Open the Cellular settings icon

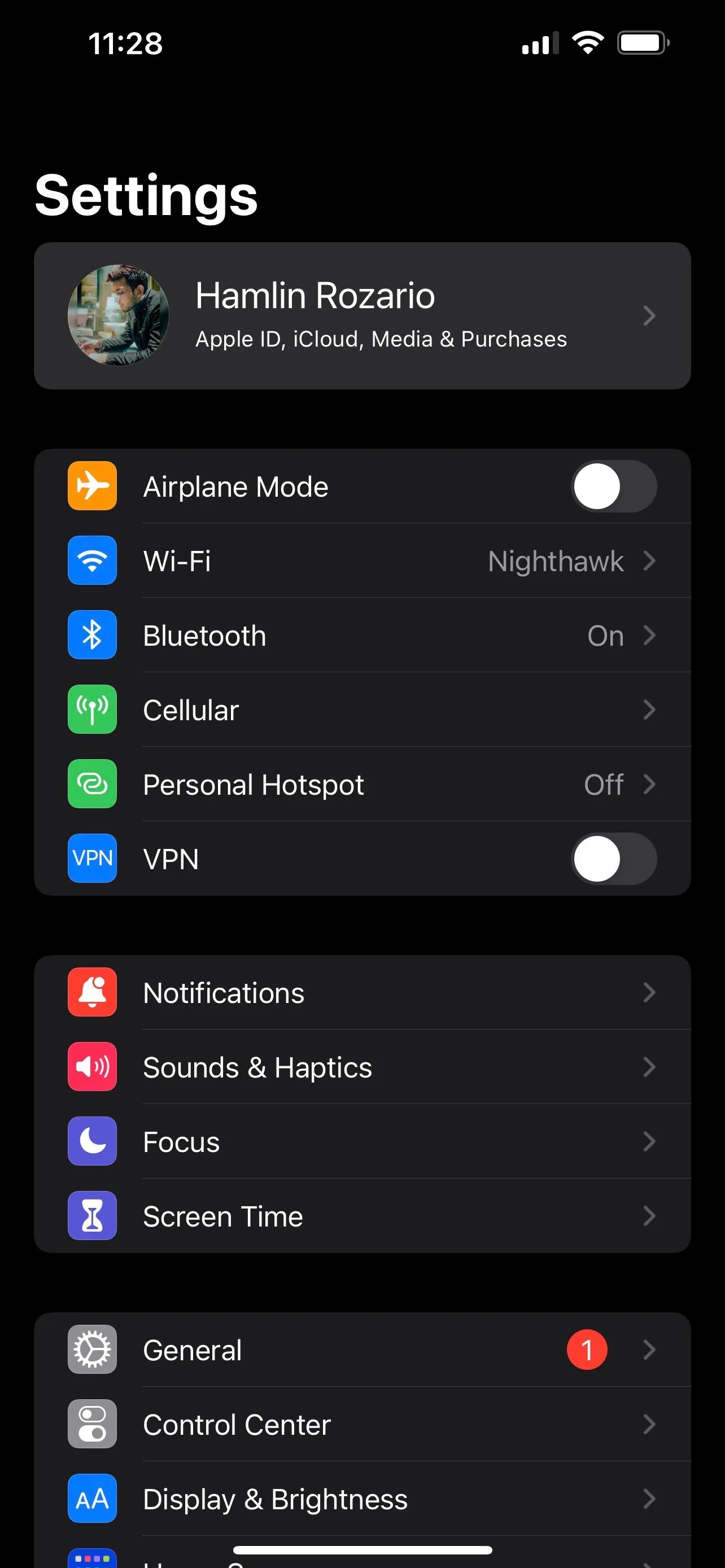pos(92,709)
